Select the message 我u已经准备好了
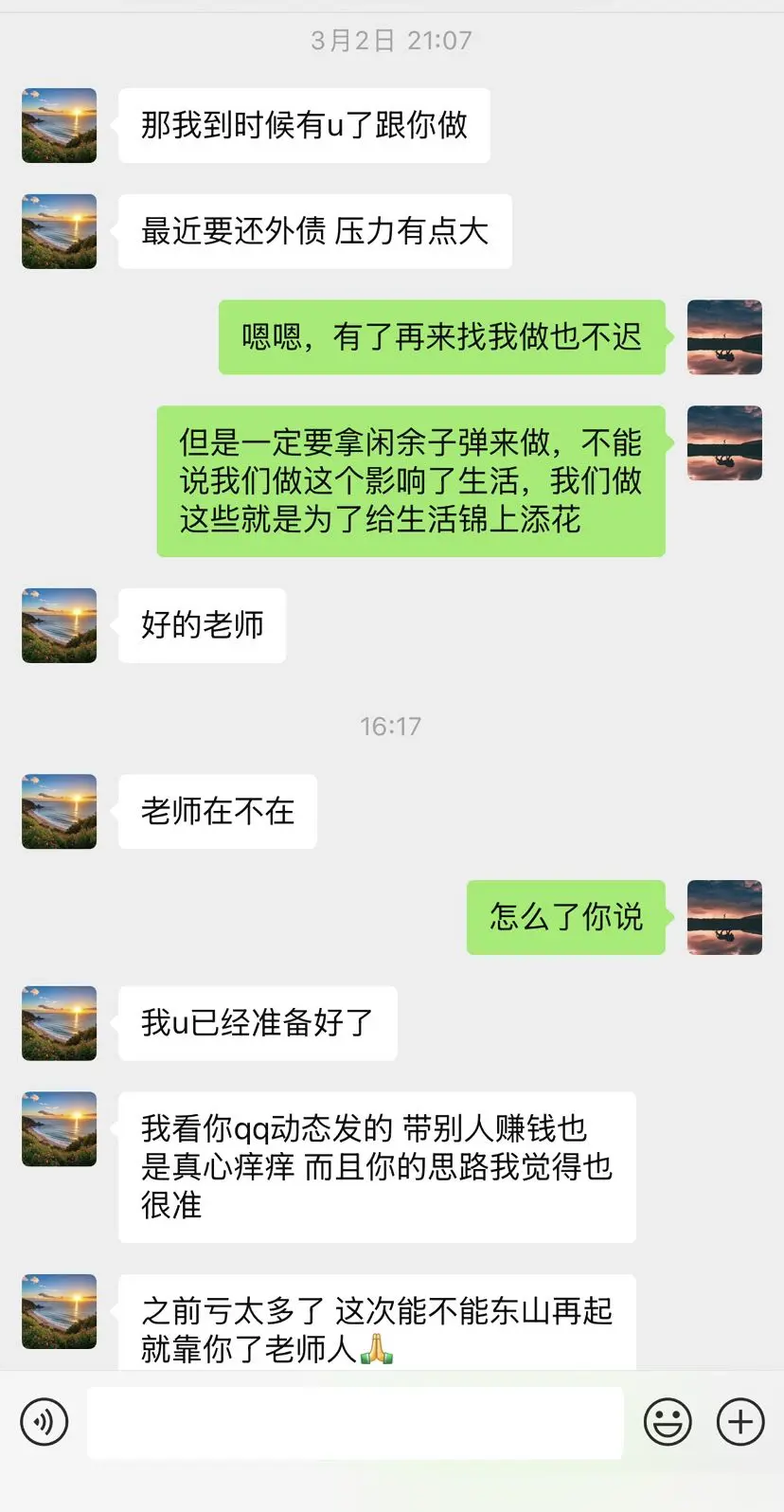Image resolution: width=784 pixels, height=1512 pixels. 257,1023
